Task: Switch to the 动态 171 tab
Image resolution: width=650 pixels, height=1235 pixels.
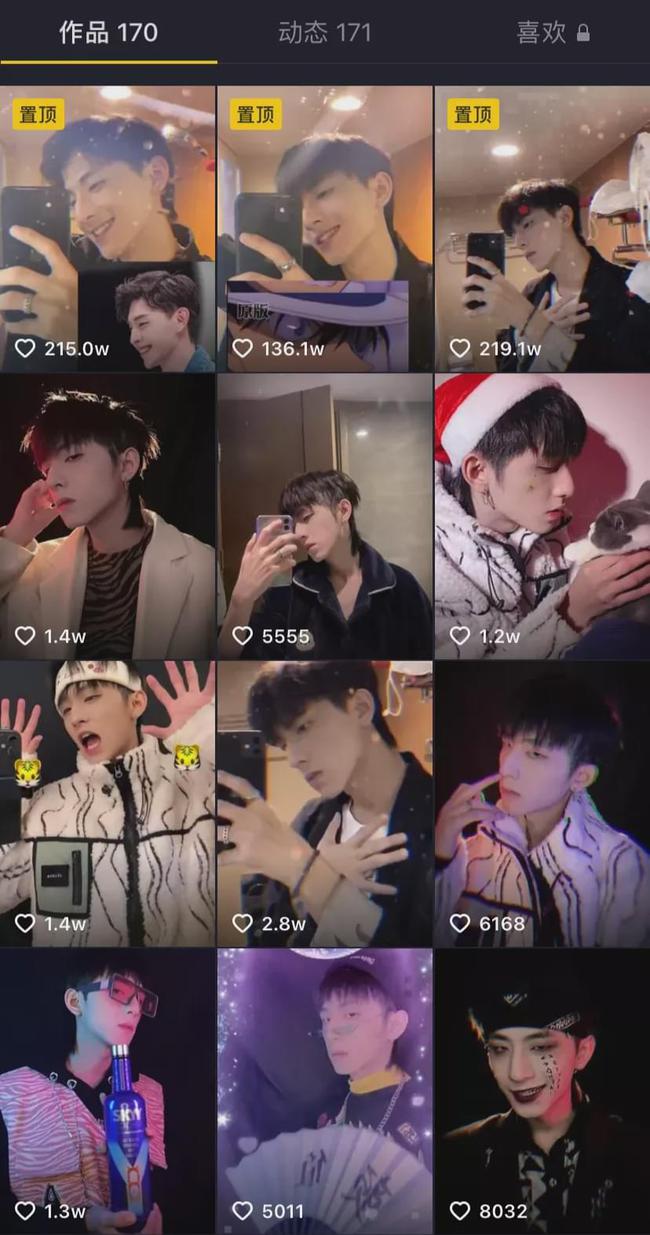Action: click(x=324, y=33)
